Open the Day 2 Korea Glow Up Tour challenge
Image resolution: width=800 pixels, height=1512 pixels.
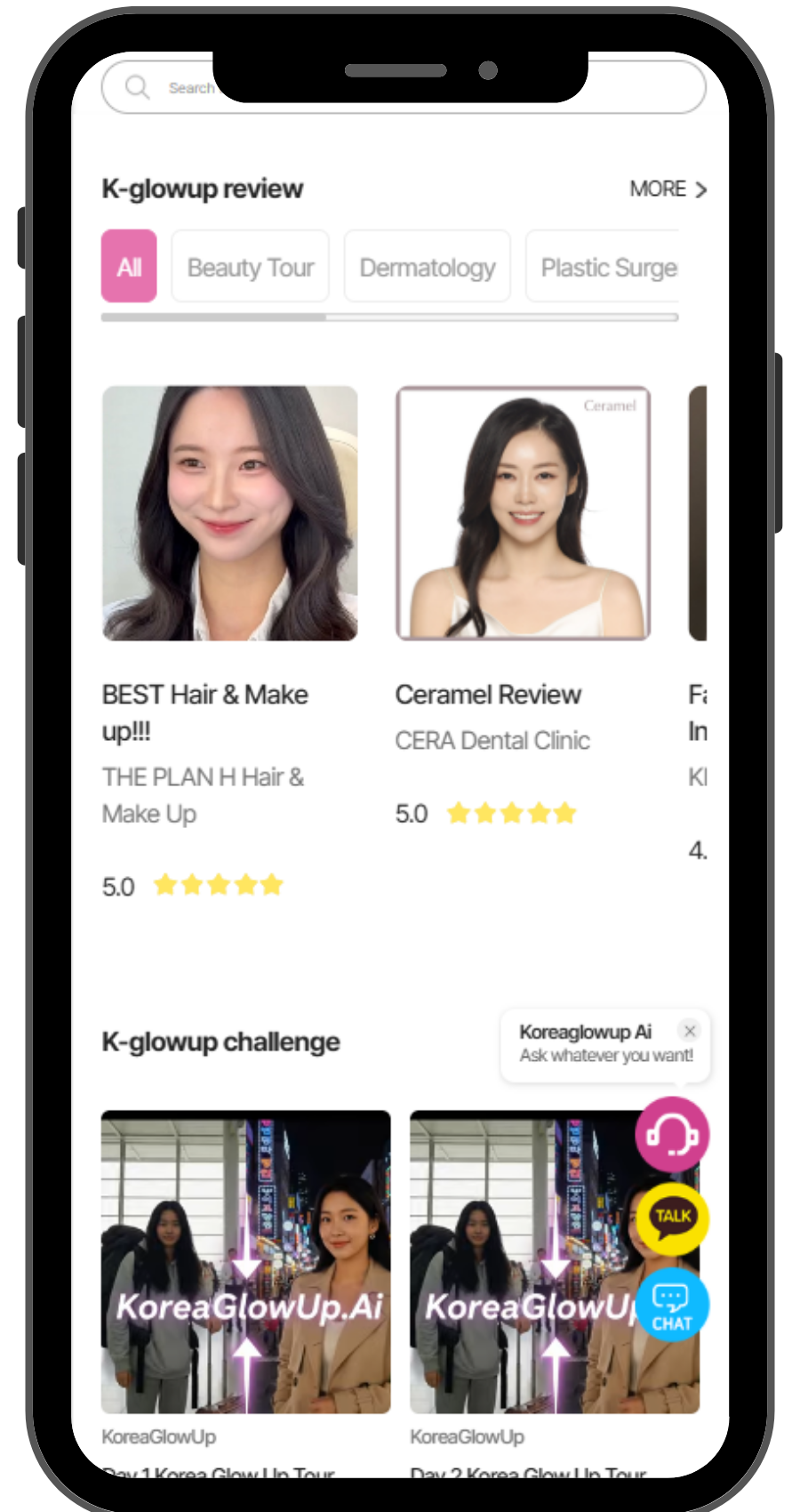524,1261
